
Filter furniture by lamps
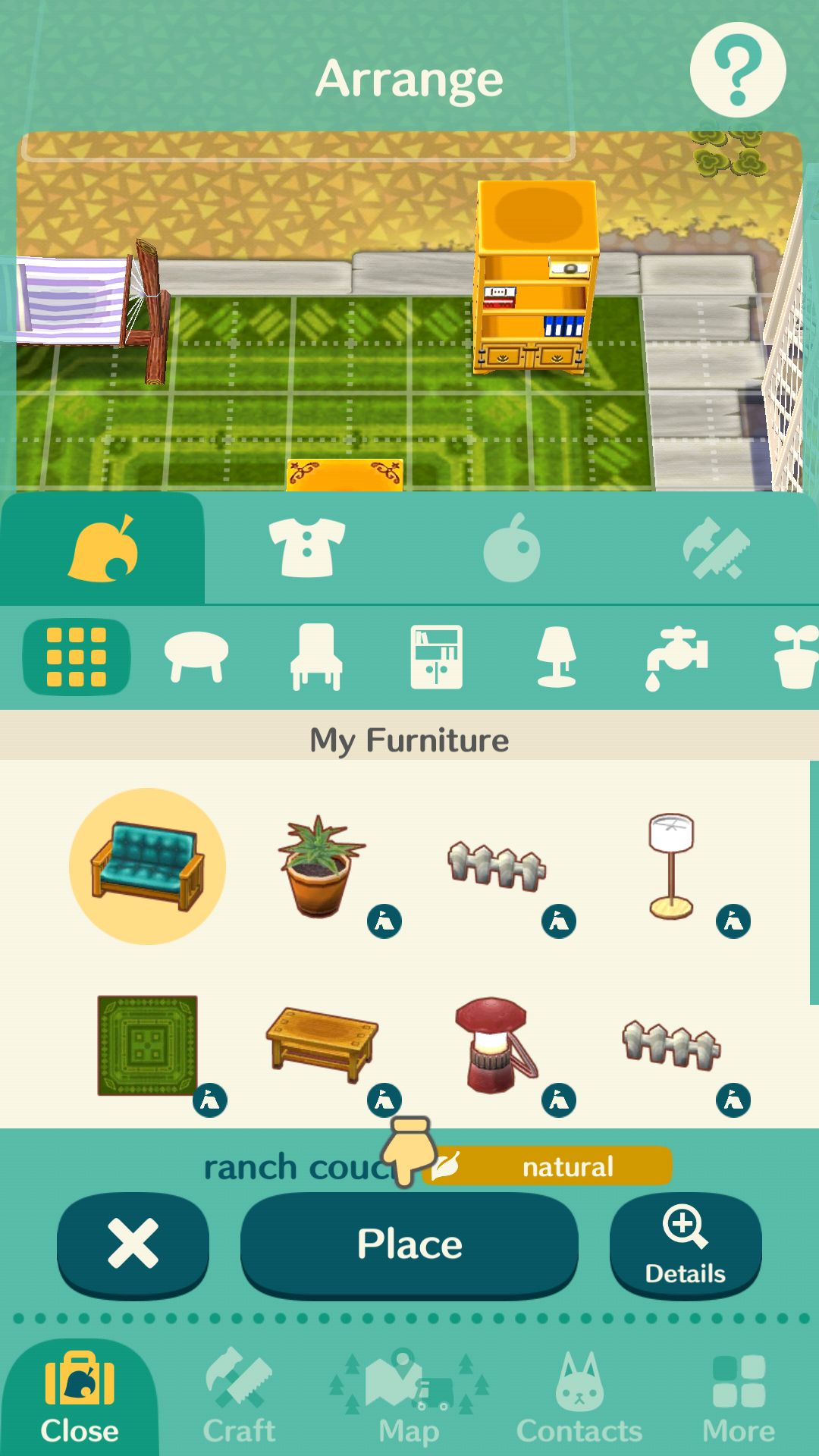[556, 657]
